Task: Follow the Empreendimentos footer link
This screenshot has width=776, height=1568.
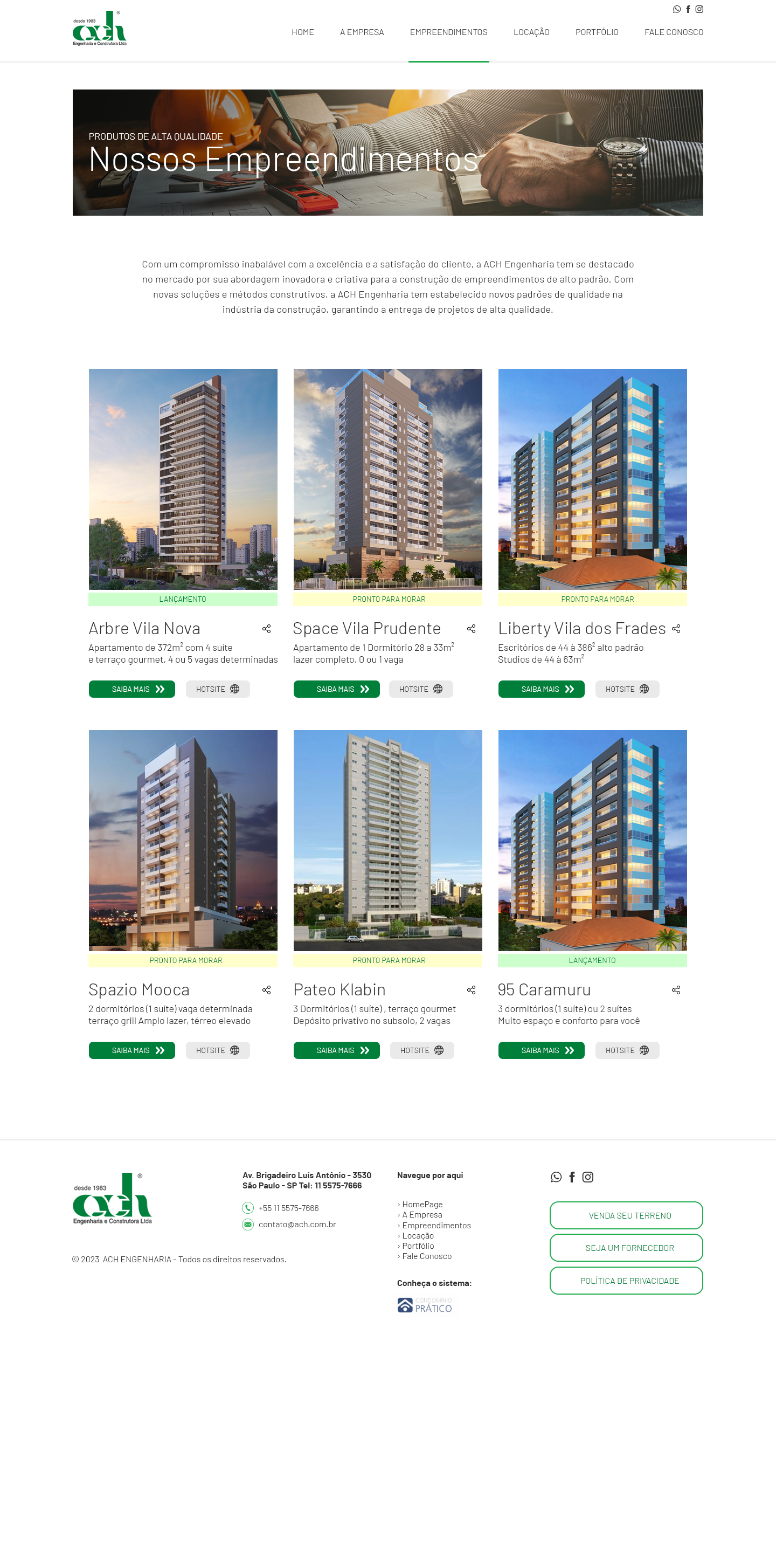Action: [436, 1225]
